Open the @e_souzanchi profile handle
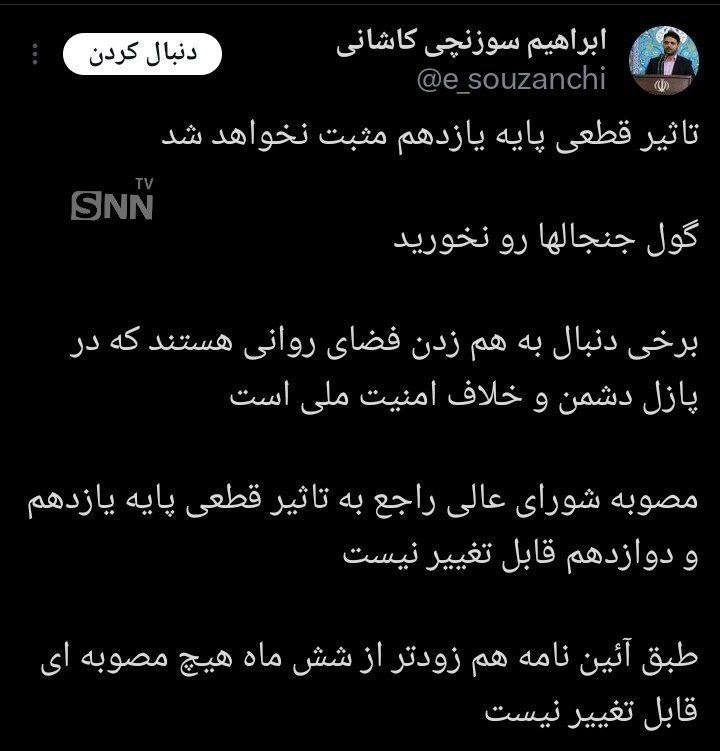The image size is (720, 751). [x=510, y=80]
